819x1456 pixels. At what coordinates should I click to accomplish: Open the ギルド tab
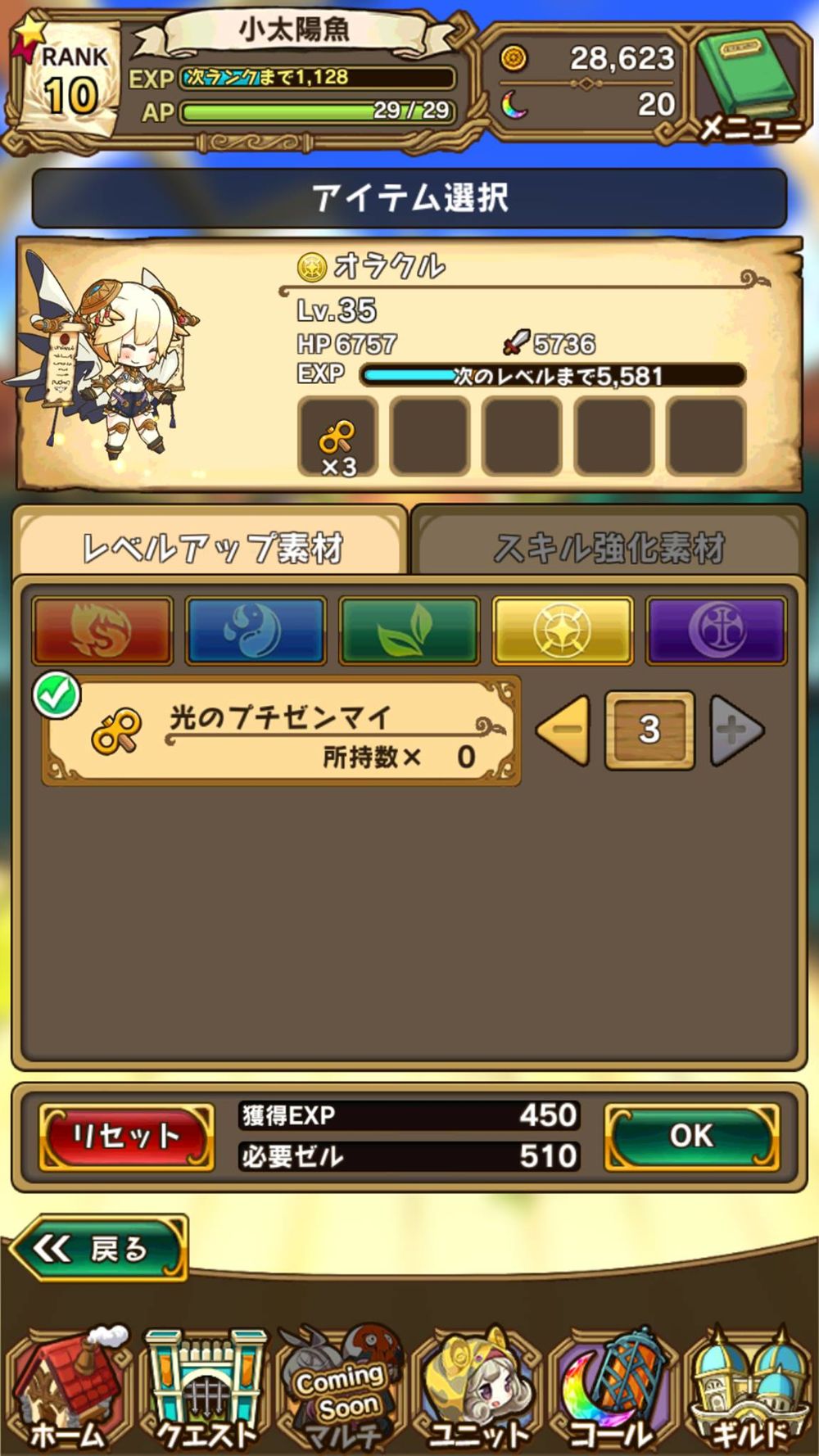749,1392
